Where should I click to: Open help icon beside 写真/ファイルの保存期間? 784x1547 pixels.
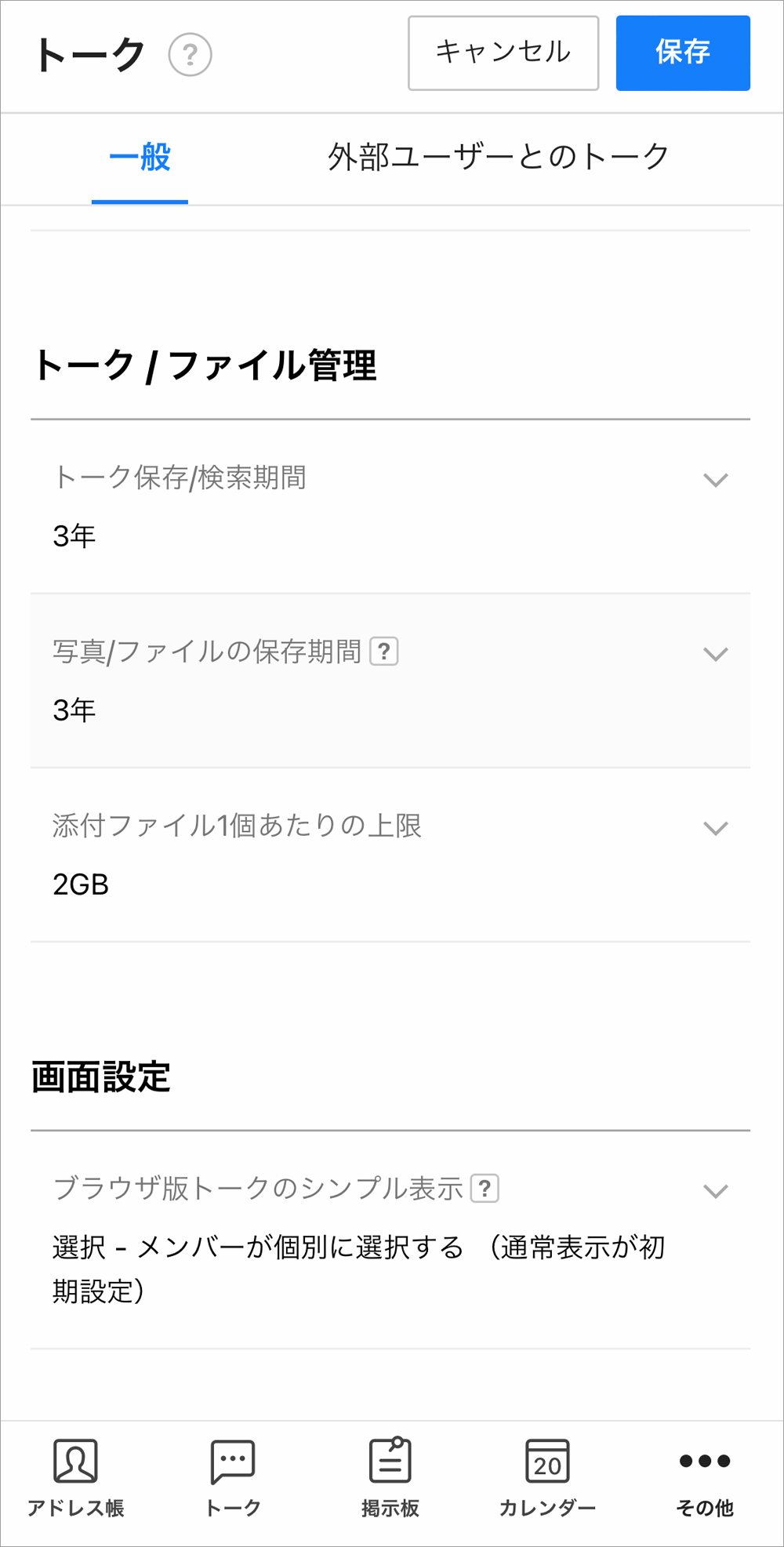tap(384, 652)
